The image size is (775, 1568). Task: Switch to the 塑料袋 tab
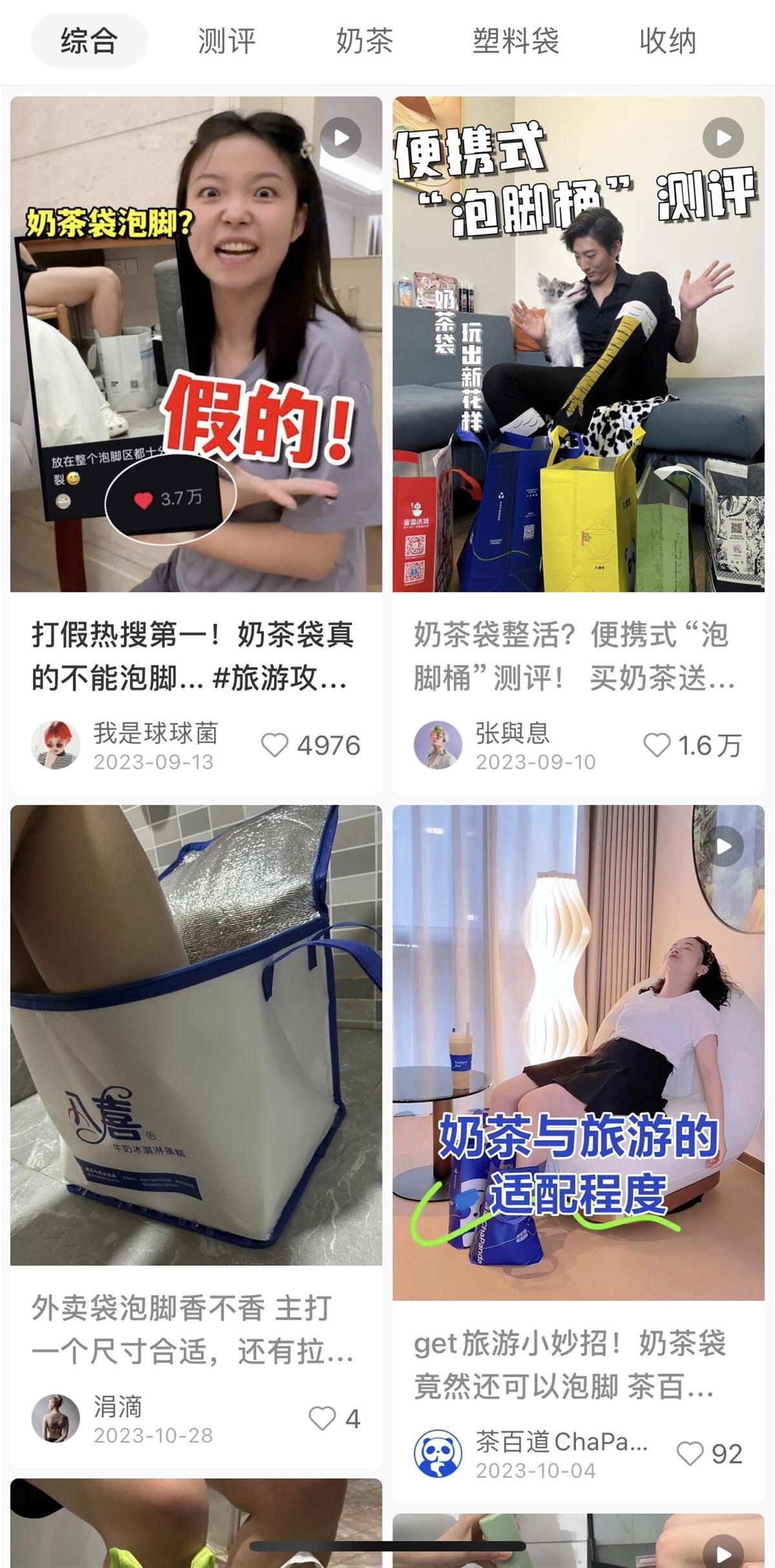click(515, 41)
